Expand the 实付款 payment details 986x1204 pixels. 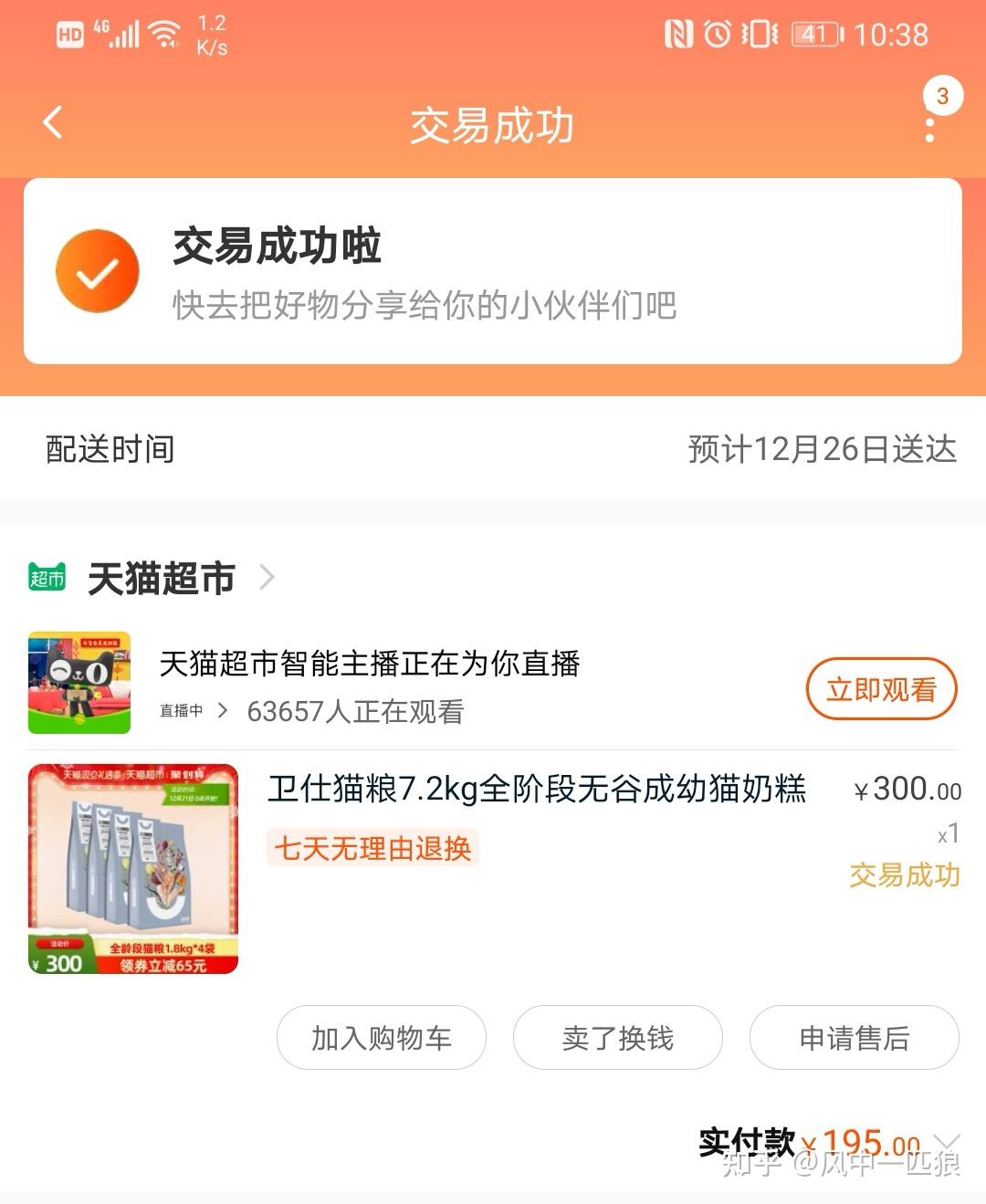(x=948, y=1142)
